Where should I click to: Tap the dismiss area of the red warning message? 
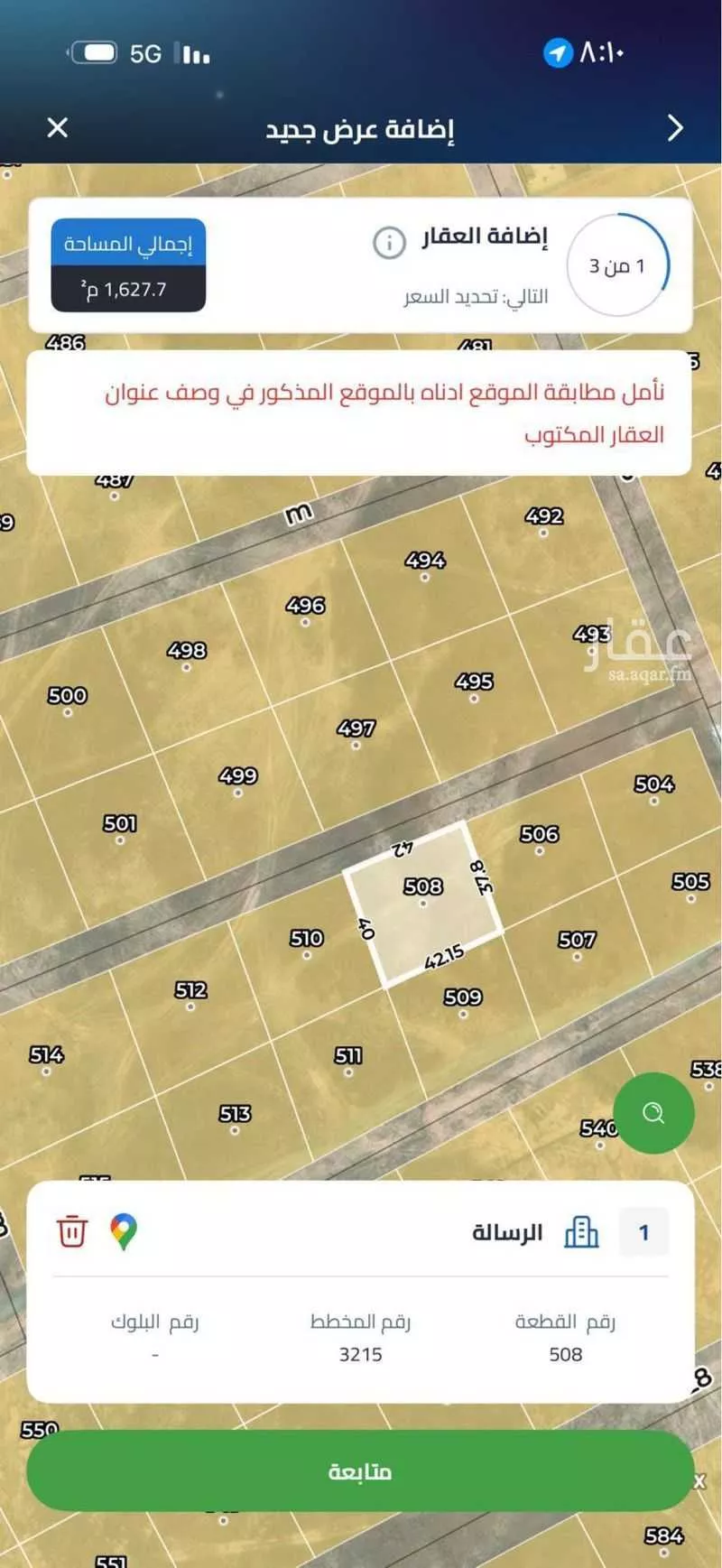[361, 413]
